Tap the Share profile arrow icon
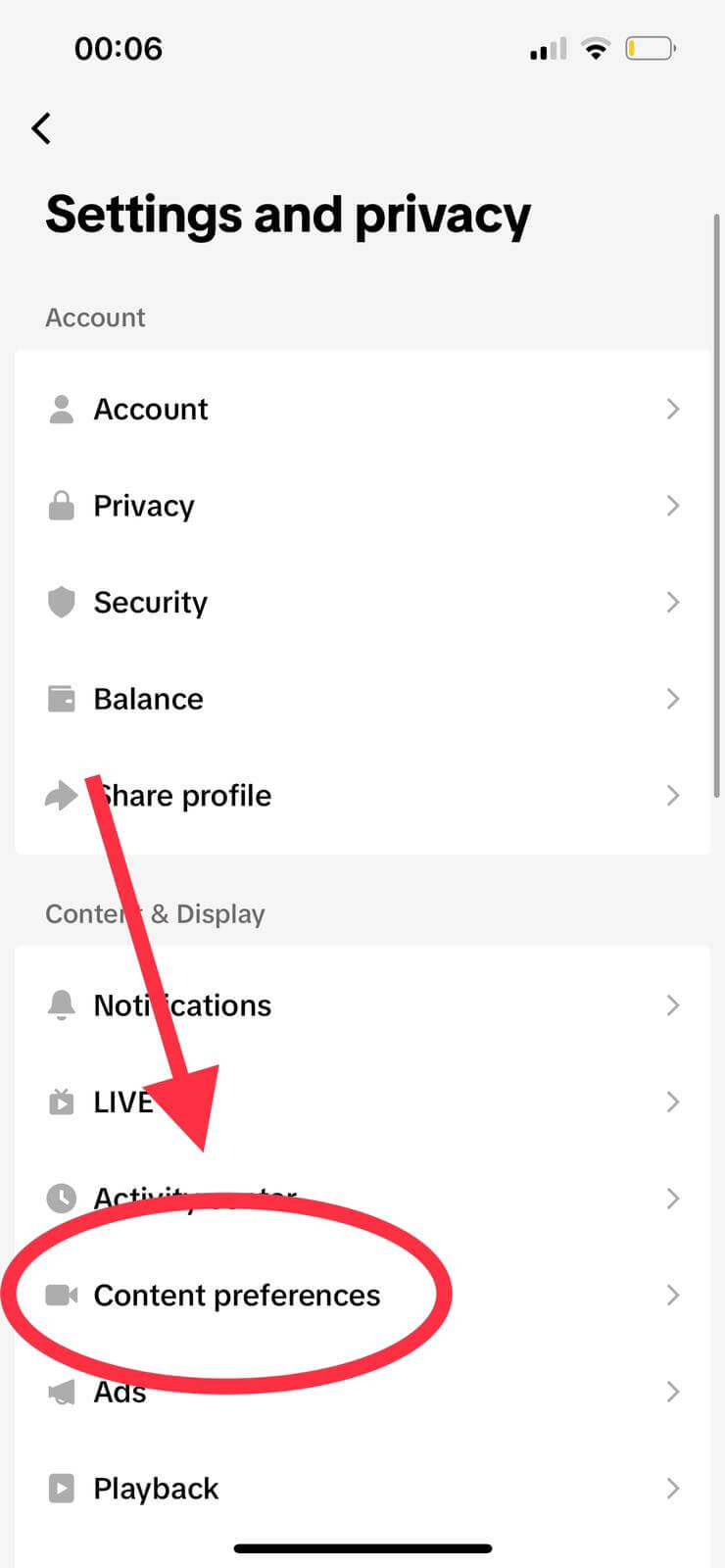Viewport: 725px width, 1568px height. (62, 796)
